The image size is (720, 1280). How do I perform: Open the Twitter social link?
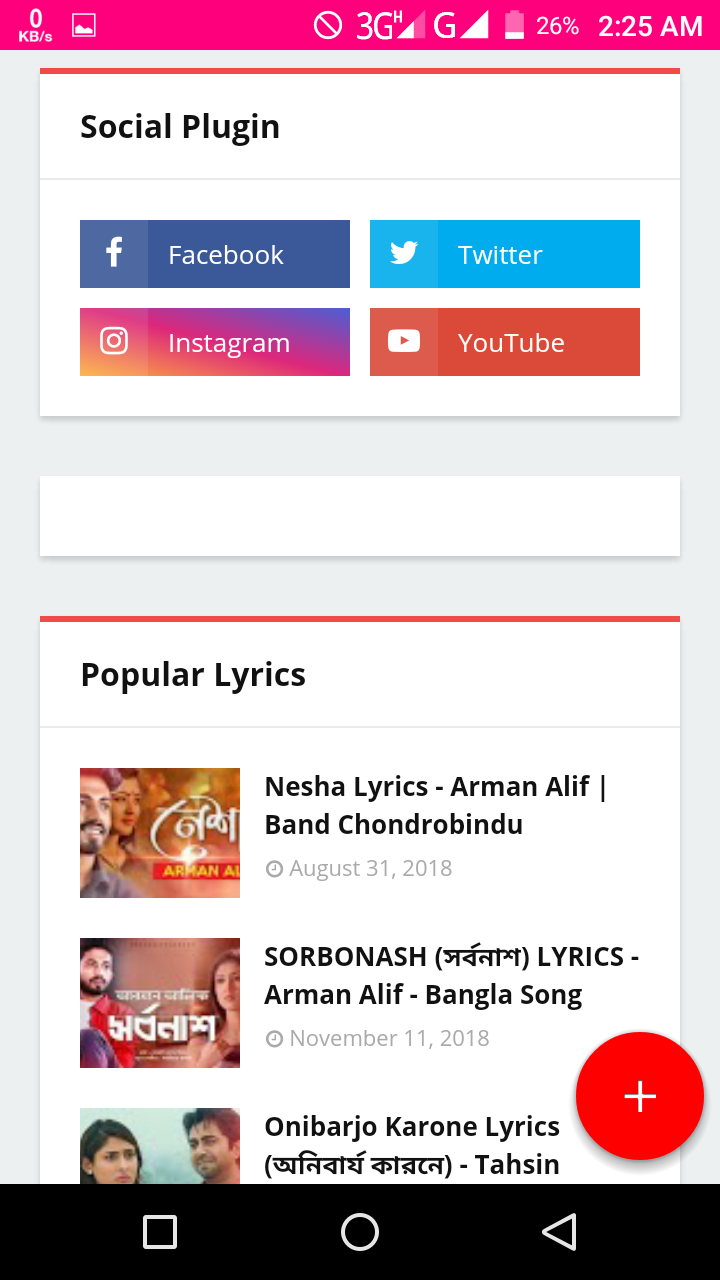tap(505, 254)
